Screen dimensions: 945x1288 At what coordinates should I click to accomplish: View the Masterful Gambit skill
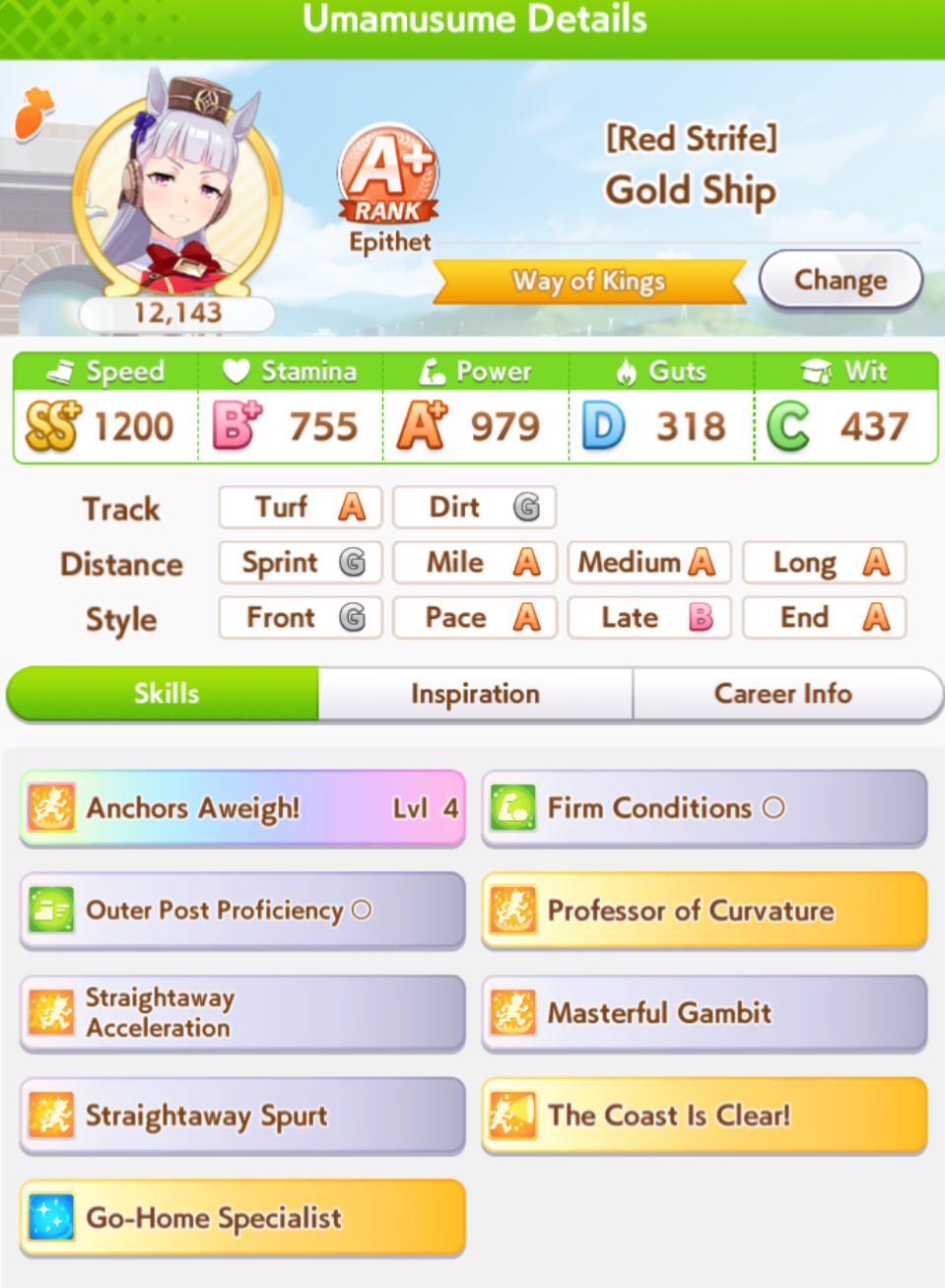pyautogui.click(x=704, y=1013)
